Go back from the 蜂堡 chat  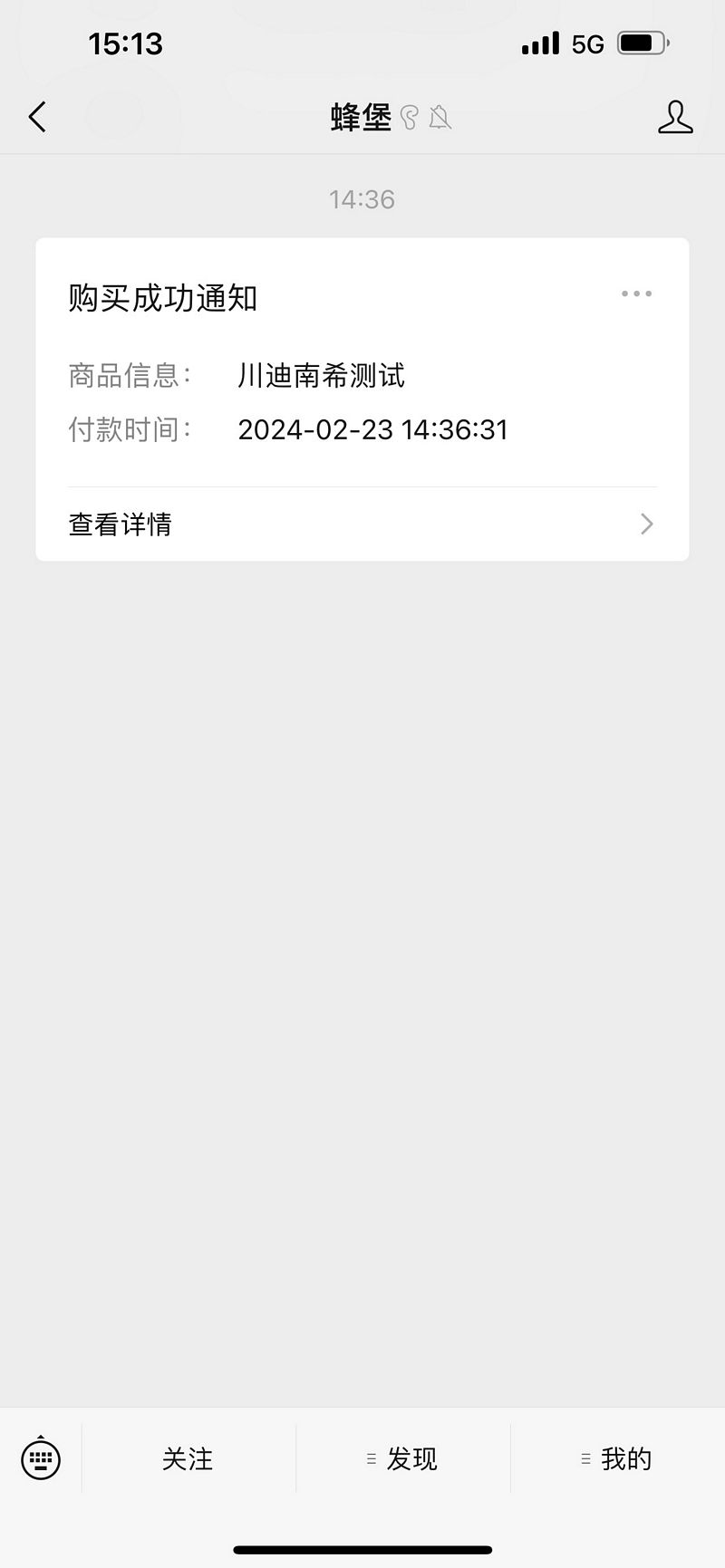pos(37,117)
